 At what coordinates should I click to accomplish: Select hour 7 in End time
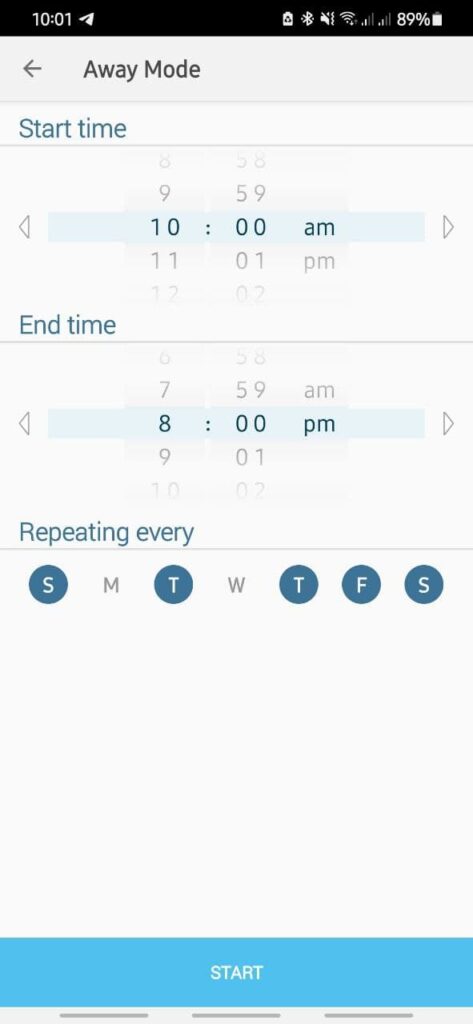pyautogui.click(x=165, y=390)
